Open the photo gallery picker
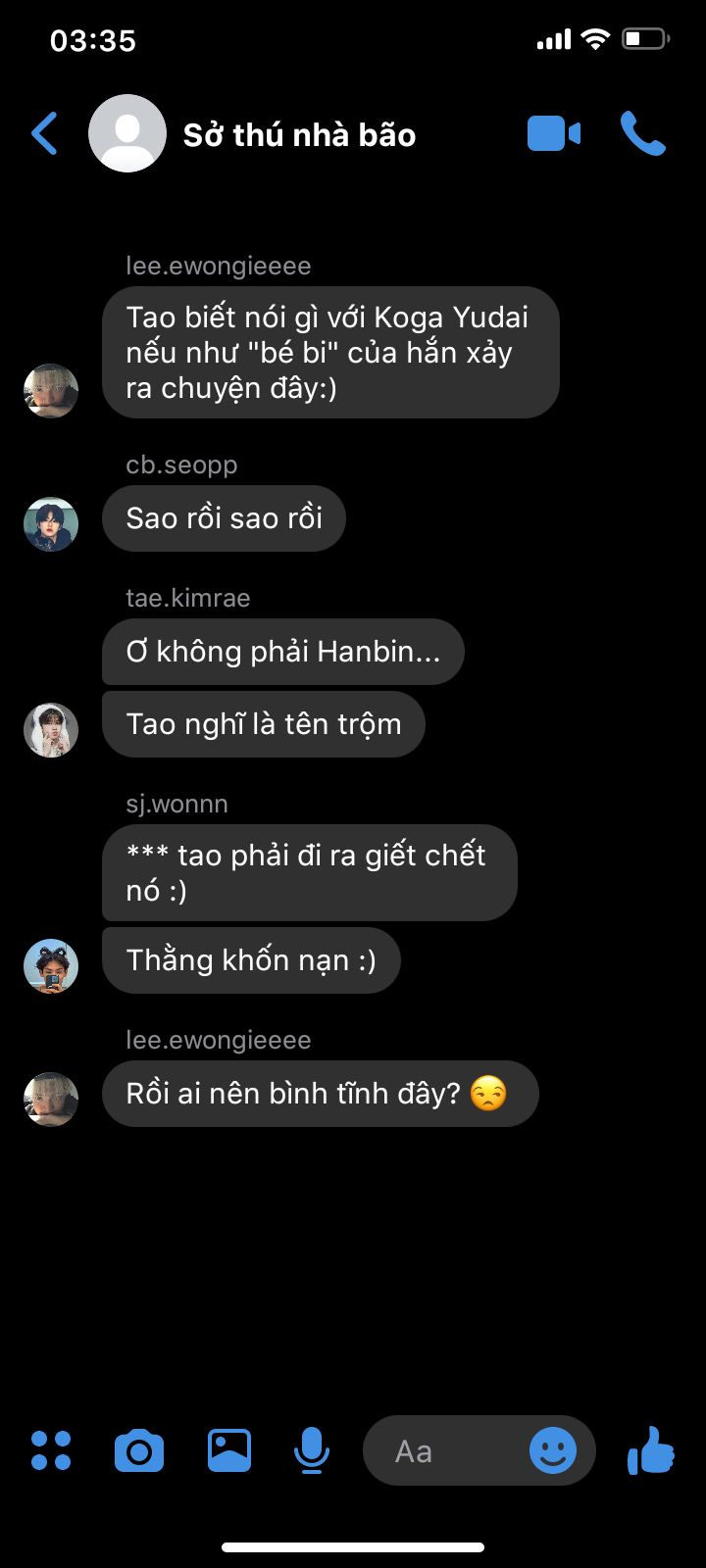This screenshot has height=1568, width=706. (228, 1450)
